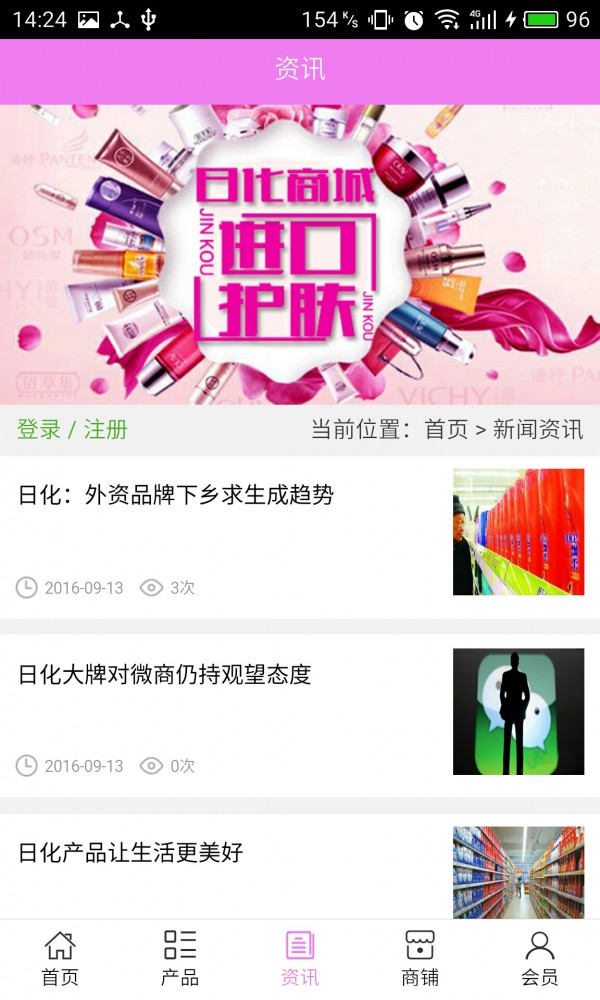The width and height of the screenshot is (600, 1000).
Task: Switch to the 首页 tab
Action: tap(60, 959)
